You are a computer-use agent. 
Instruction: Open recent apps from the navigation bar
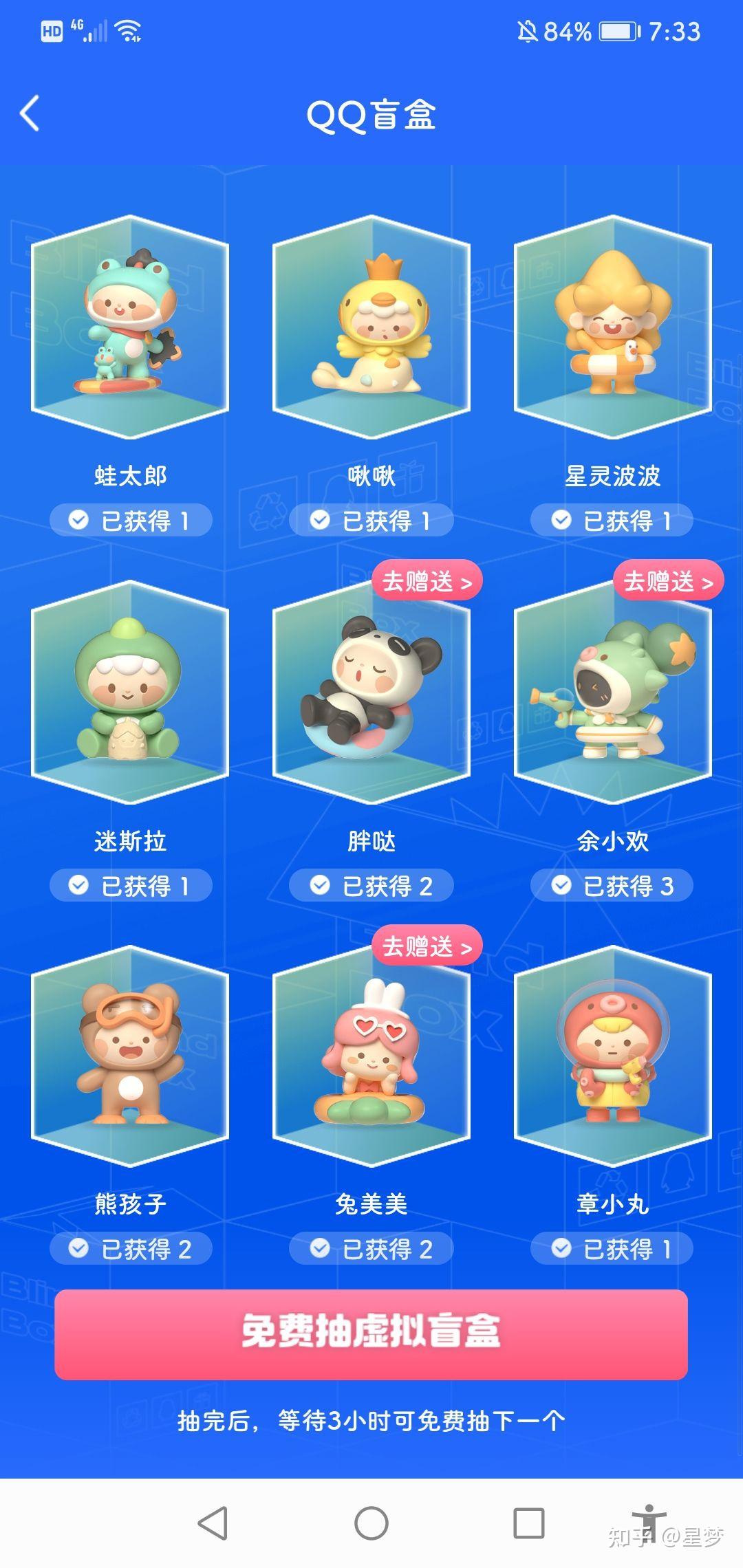point(529,1523)
